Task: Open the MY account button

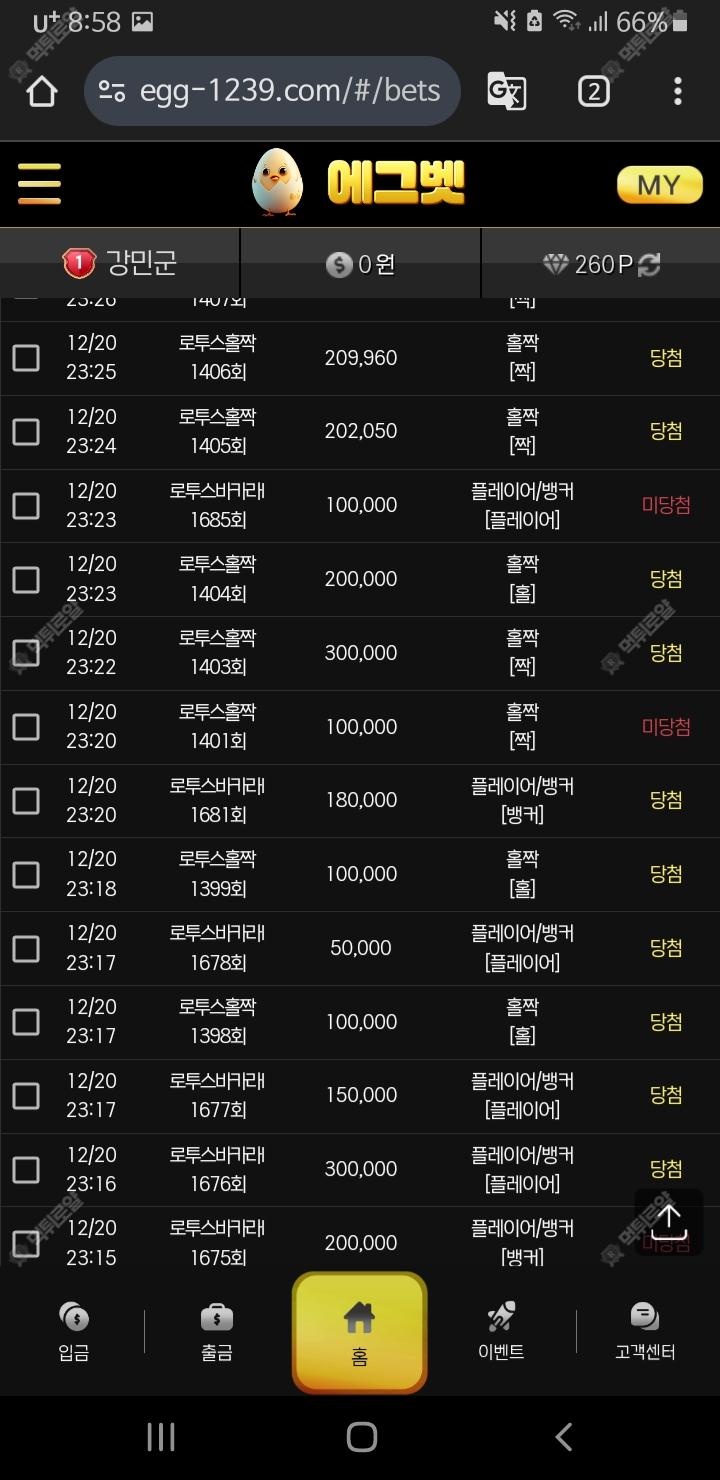Action: coord(659,185)
